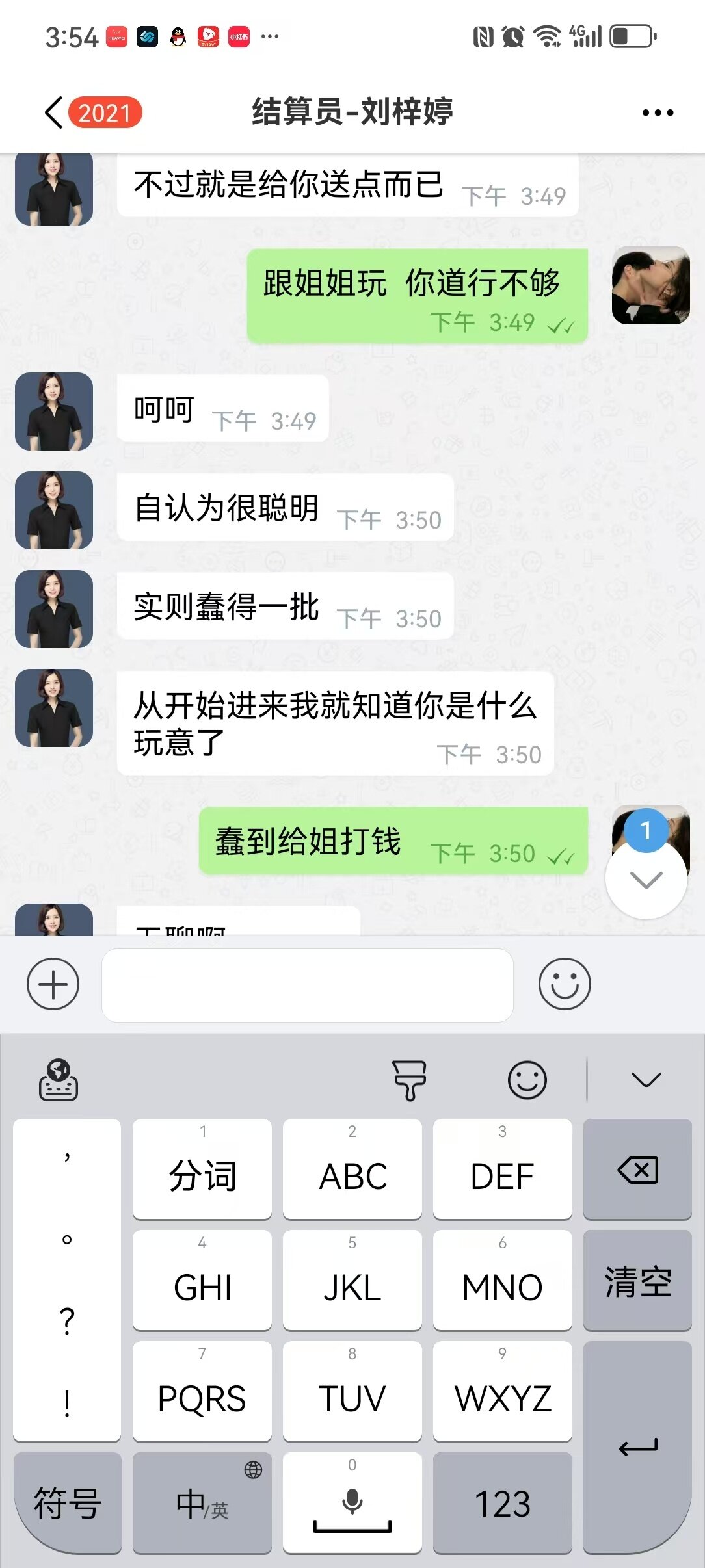
Task: Tap the backspace key
Action: tap(637, 1169)
